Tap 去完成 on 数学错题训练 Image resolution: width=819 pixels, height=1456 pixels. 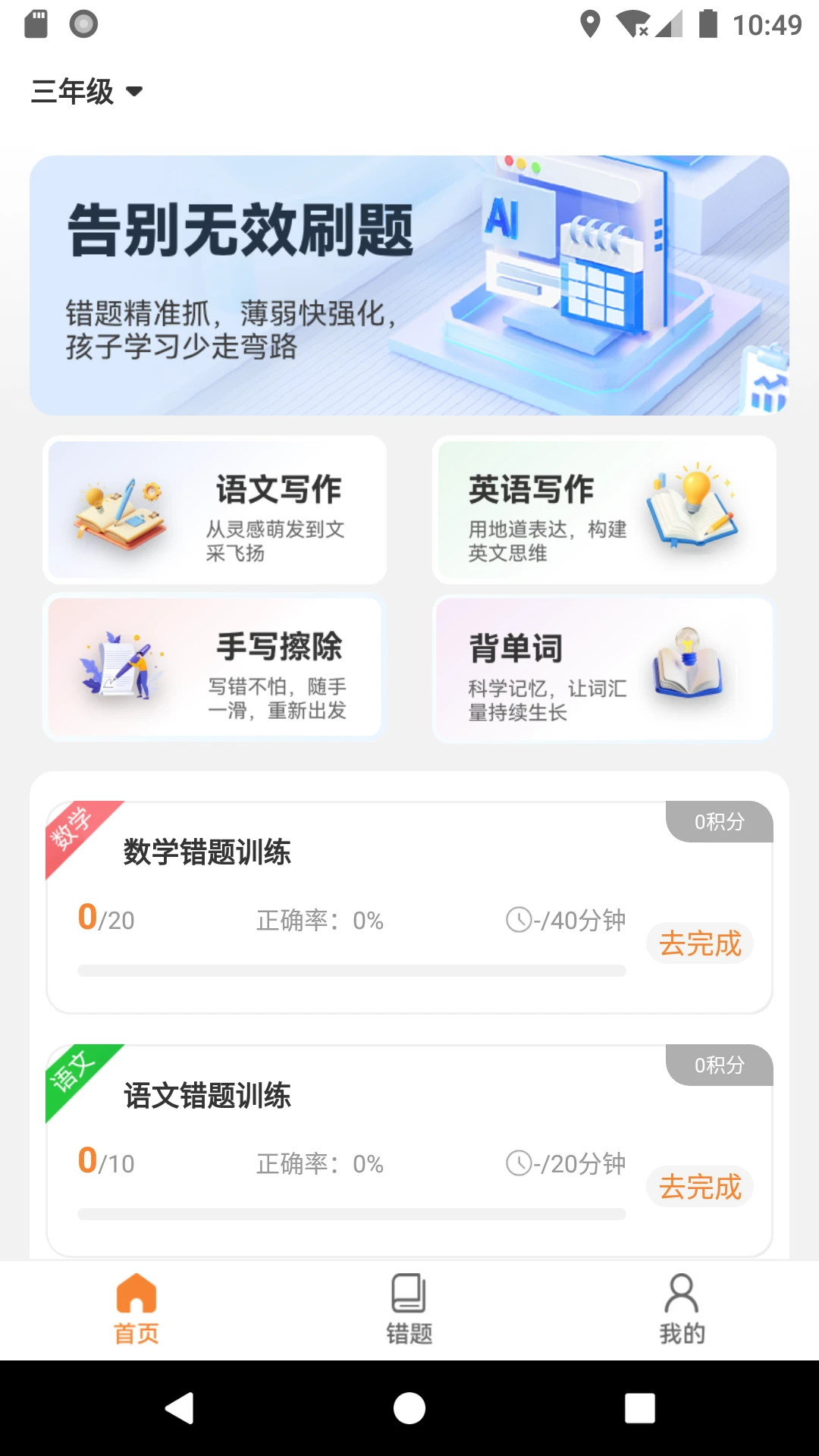[x=699, y=943]
